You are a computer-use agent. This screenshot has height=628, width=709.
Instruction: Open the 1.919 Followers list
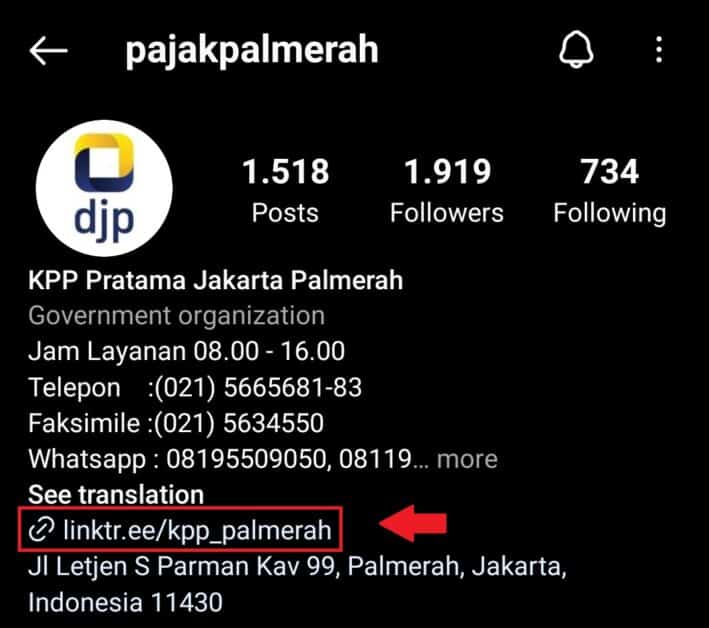point(447,190)
